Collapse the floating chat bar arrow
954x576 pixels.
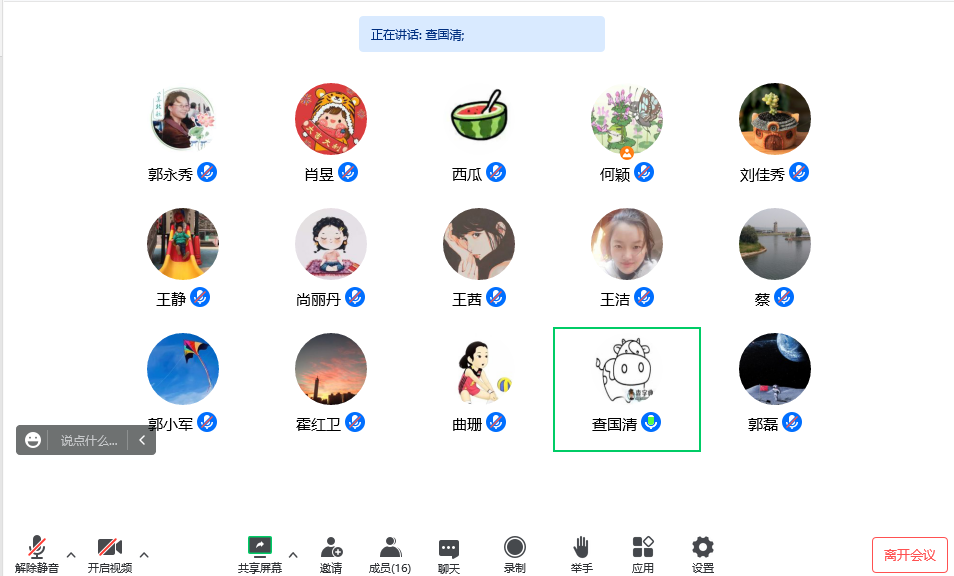coord(142,440)
